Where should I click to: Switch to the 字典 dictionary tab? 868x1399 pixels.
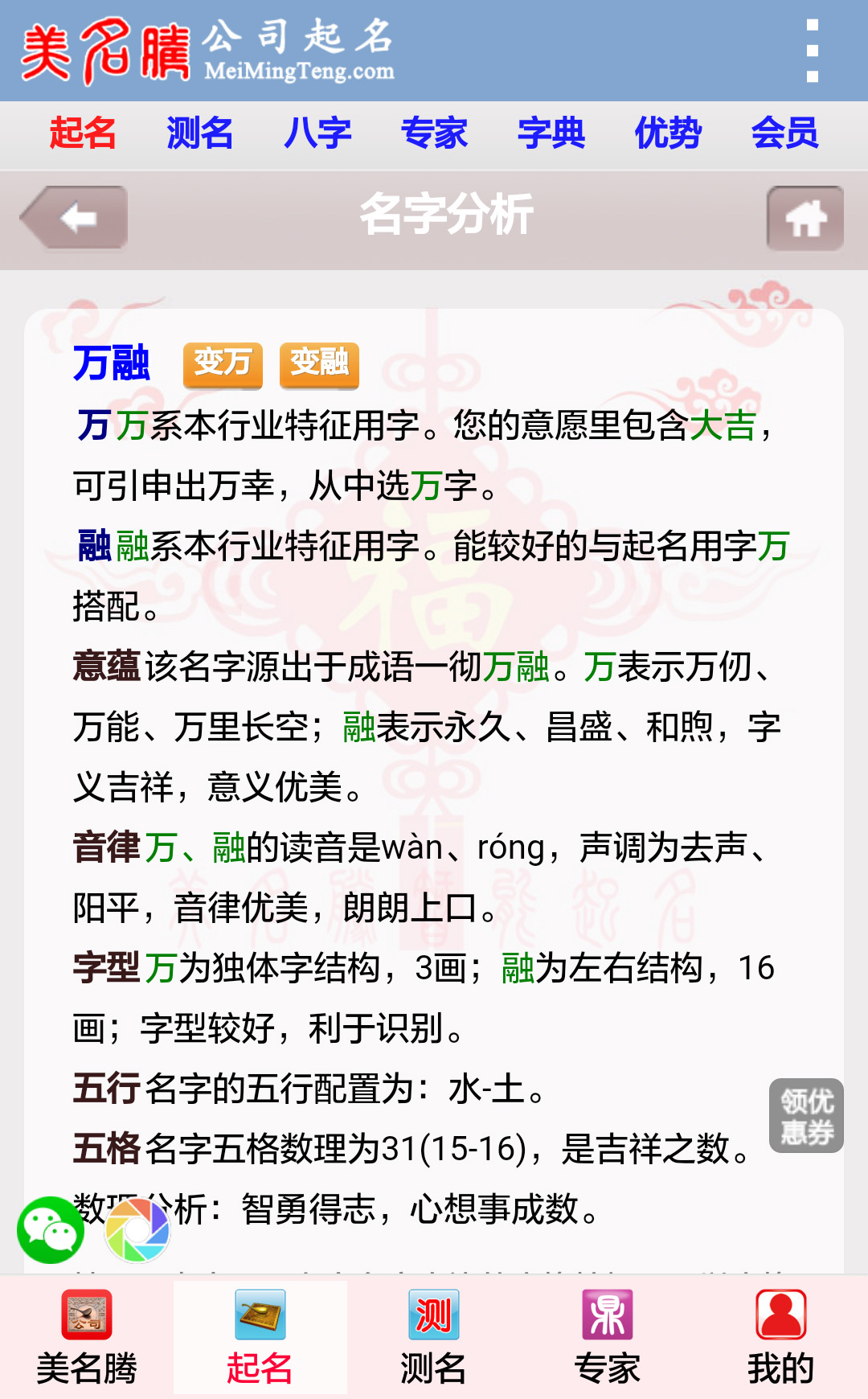click(x=552, y=133)
